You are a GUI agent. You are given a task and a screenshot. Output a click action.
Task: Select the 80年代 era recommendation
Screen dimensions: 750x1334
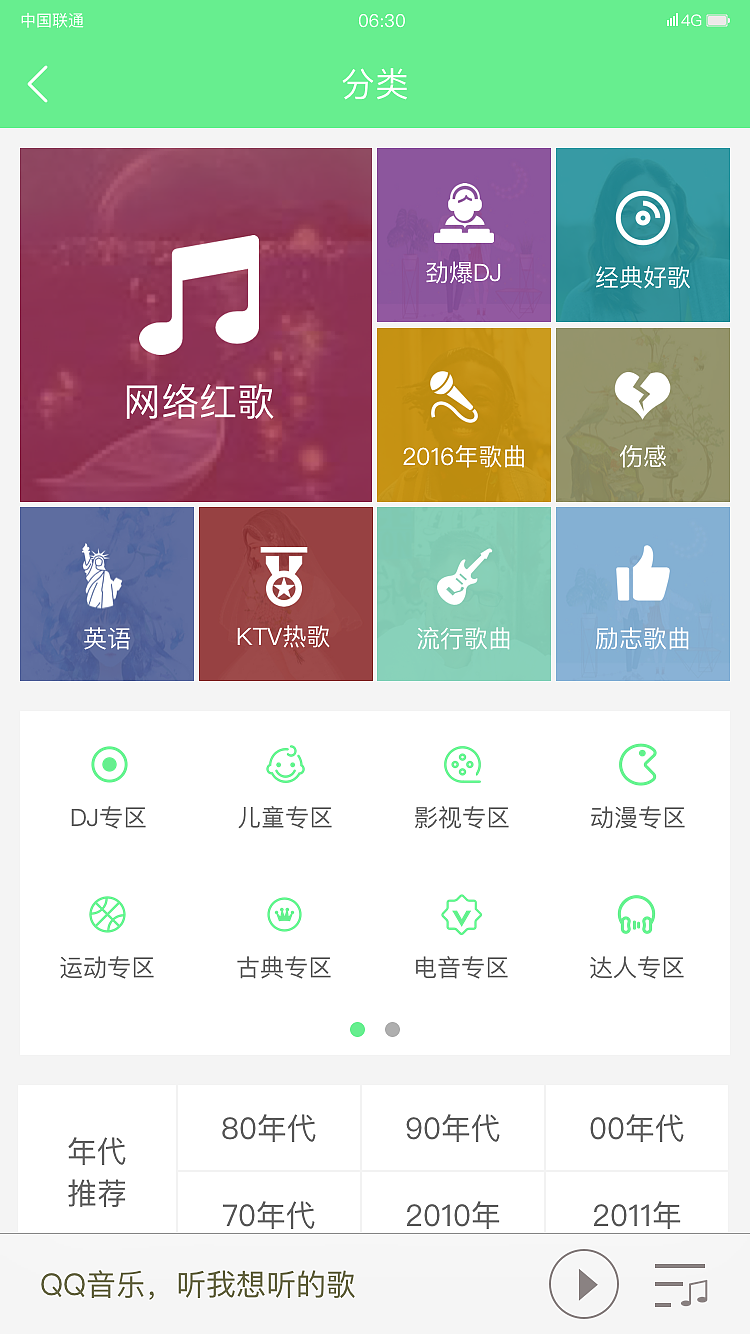(x=268, y=1127)
